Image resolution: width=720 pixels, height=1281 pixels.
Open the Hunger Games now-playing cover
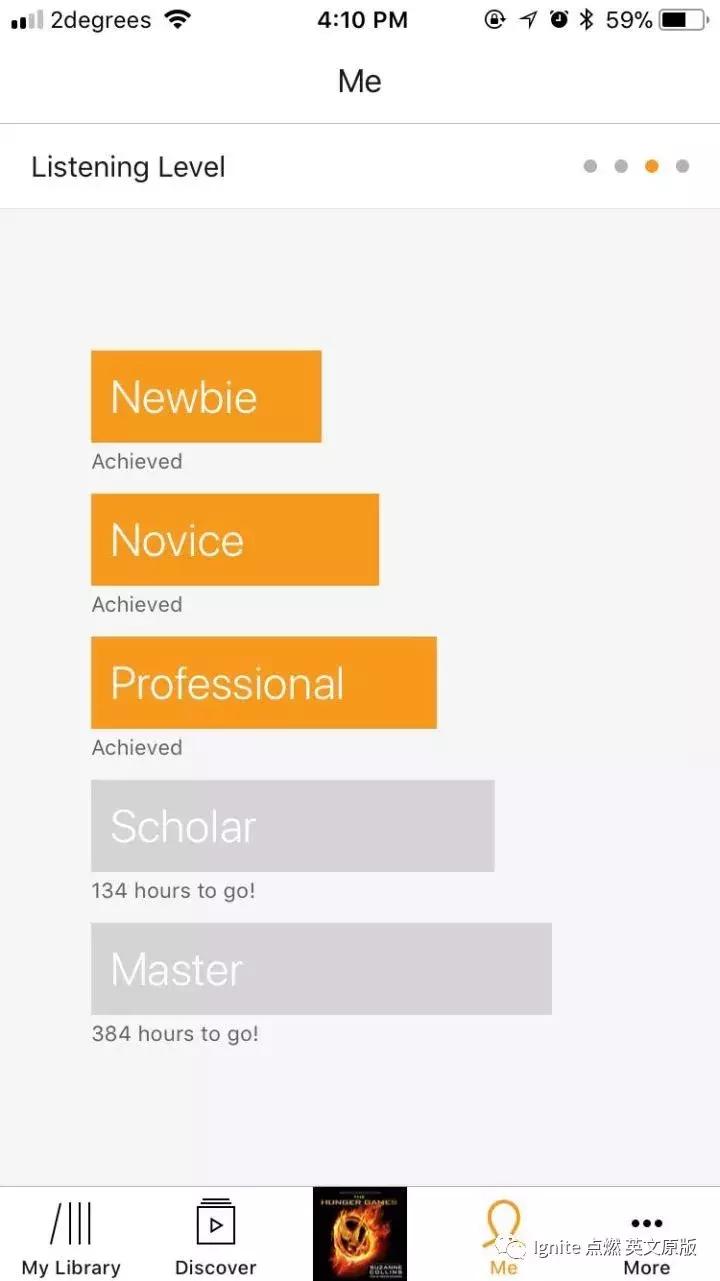tap(360, 1233)
